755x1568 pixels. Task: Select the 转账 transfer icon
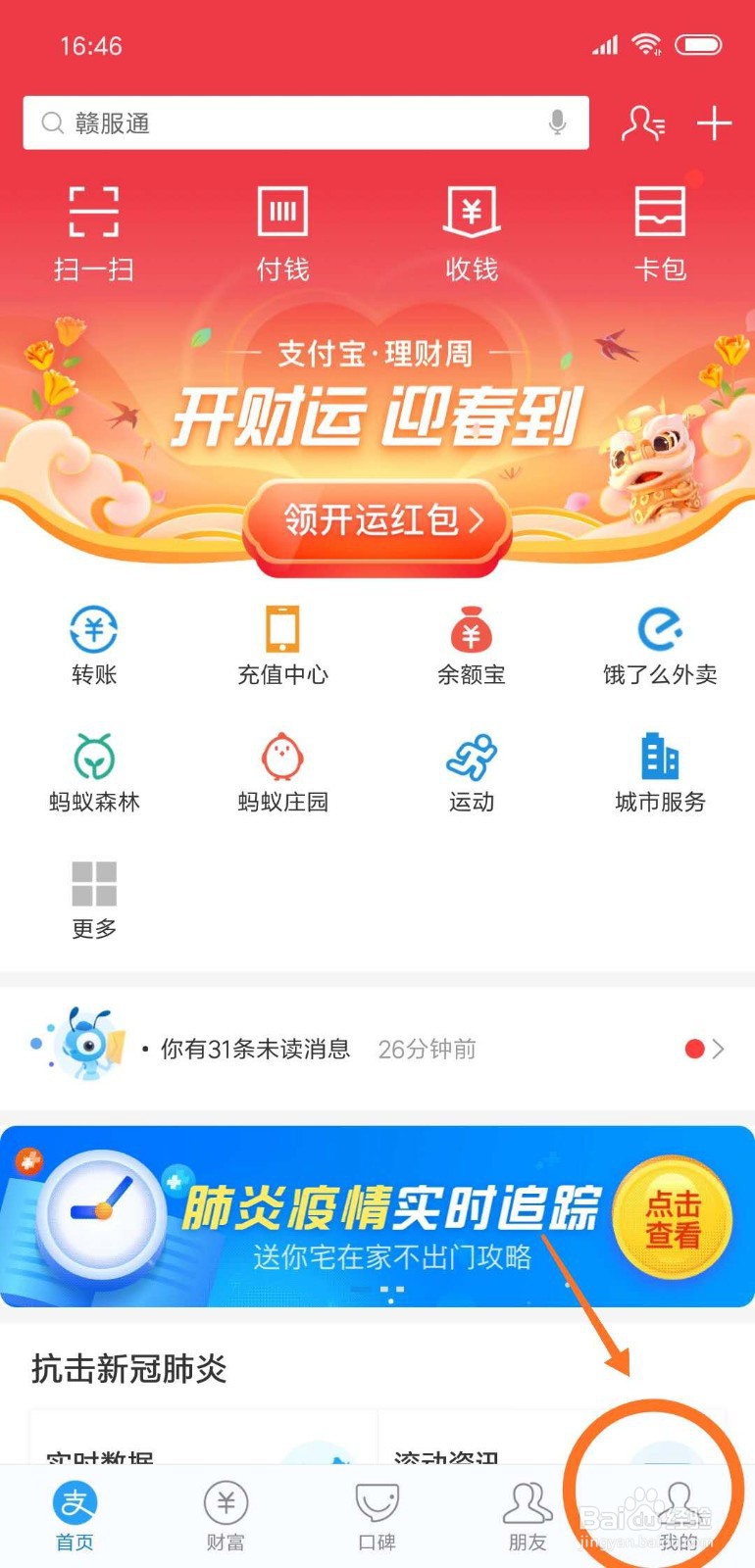(93, 645)
